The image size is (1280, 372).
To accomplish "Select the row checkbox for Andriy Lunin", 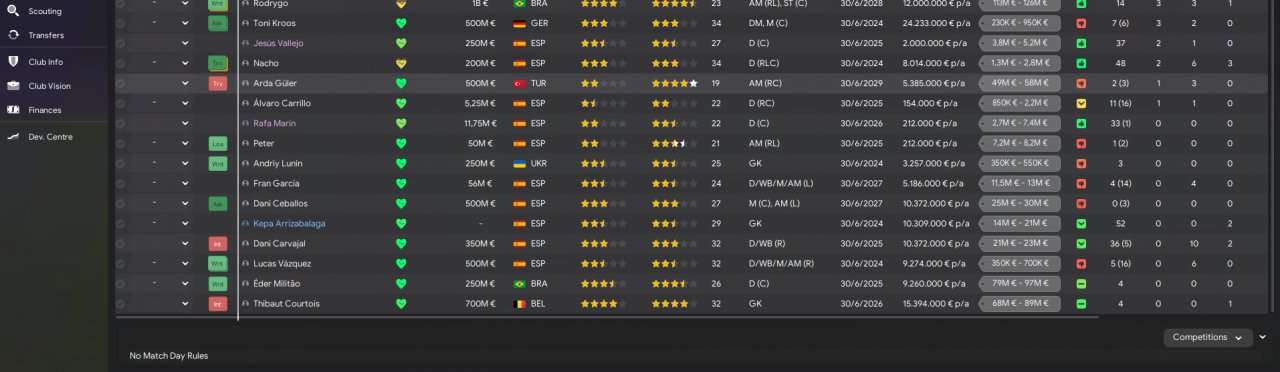I will click(x=121, y=163).
